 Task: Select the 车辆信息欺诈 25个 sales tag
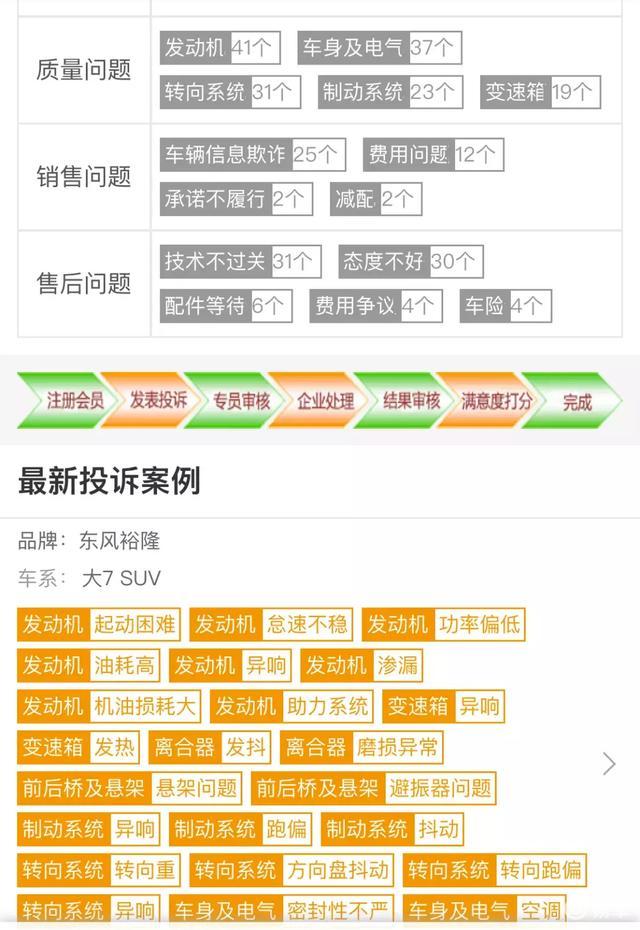[252, 154]
